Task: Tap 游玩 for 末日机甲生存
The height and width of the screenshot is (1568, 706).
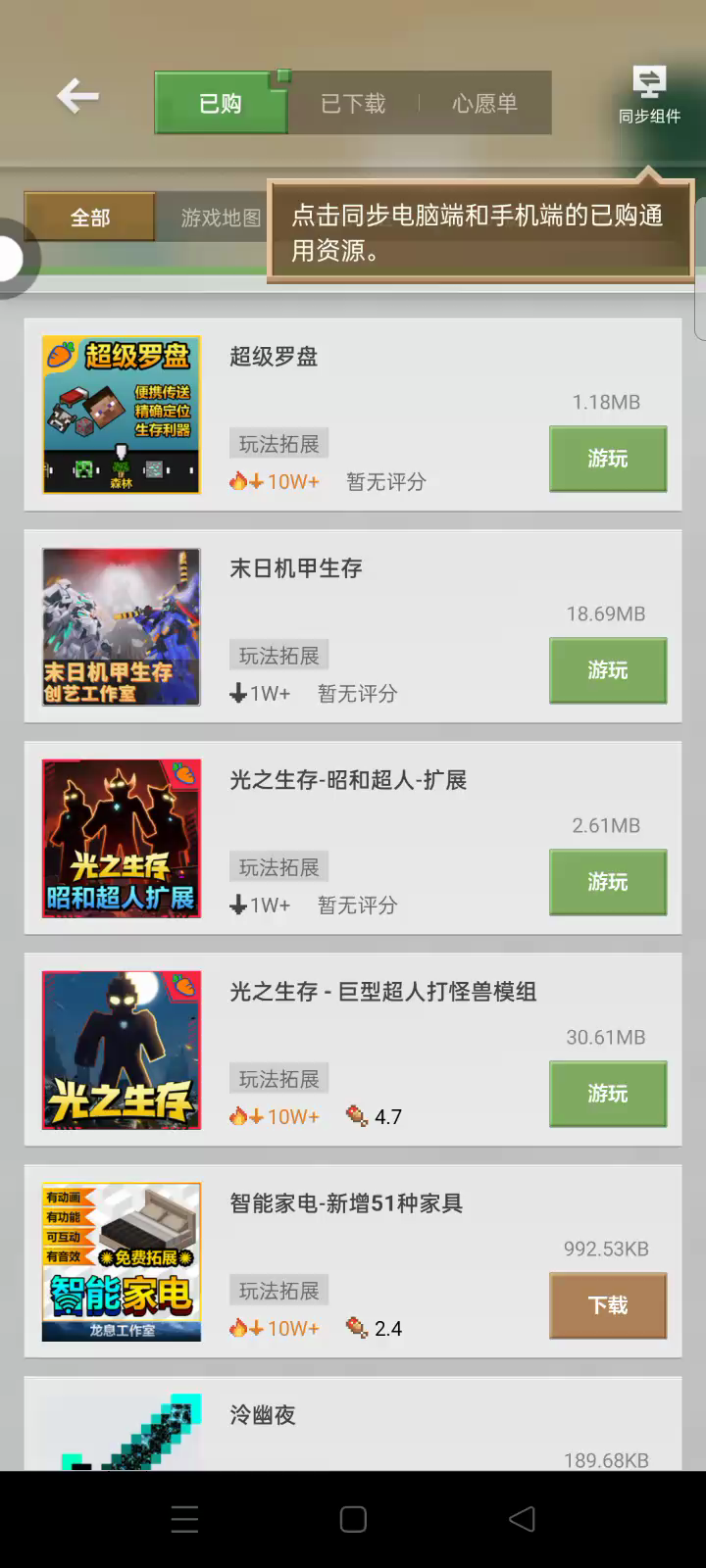Action: 608,670
